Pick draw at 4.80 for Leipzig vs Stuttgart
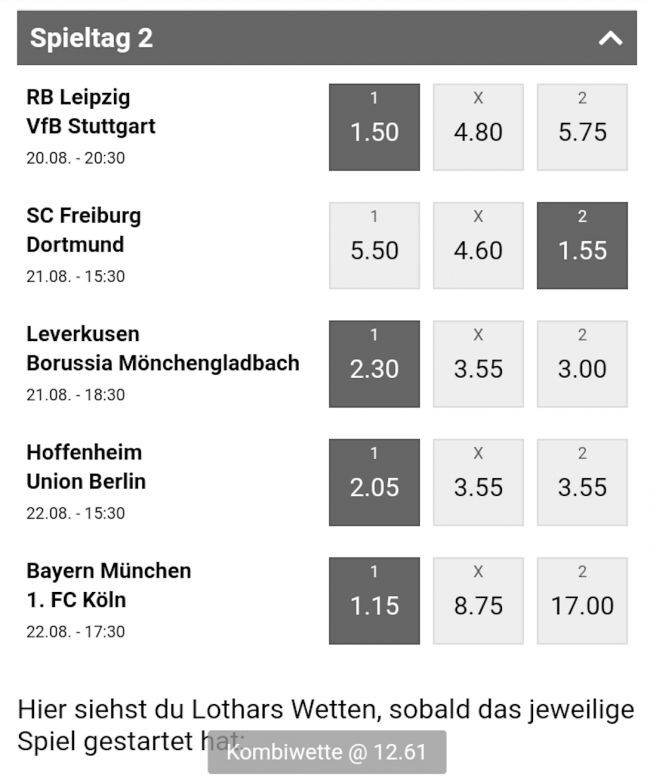This screenshot has height=778, width=650. [x=478, y=127]
